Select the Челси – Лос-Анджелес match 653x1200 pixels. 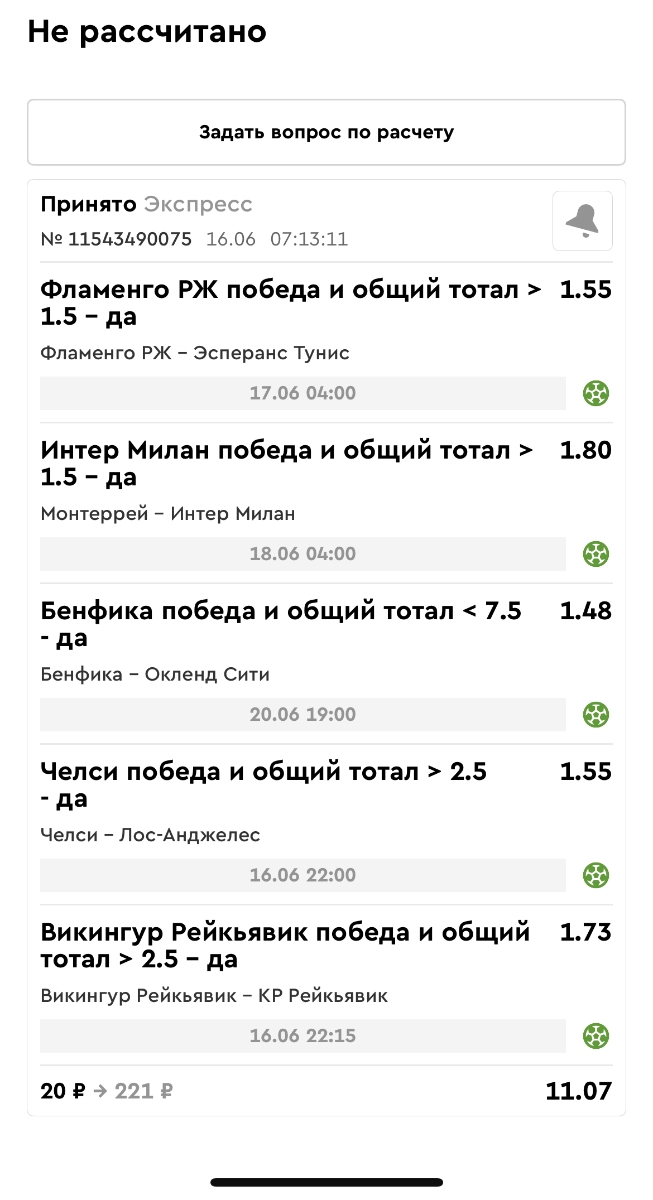(x=150, y=836)
